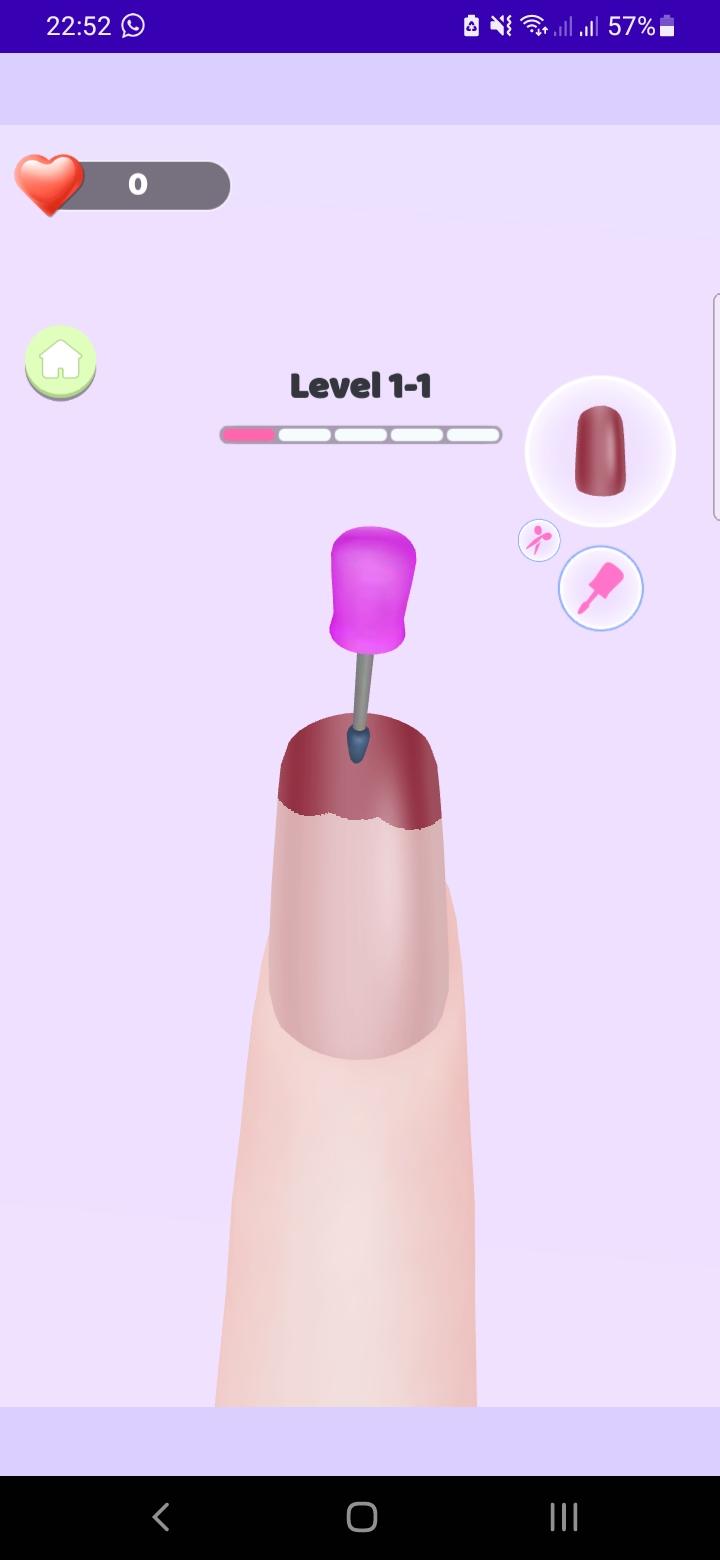The width and height of the screenshot is (720, 1560).
Task: Tap the Level 1-1 header
Action: point(360,384)
